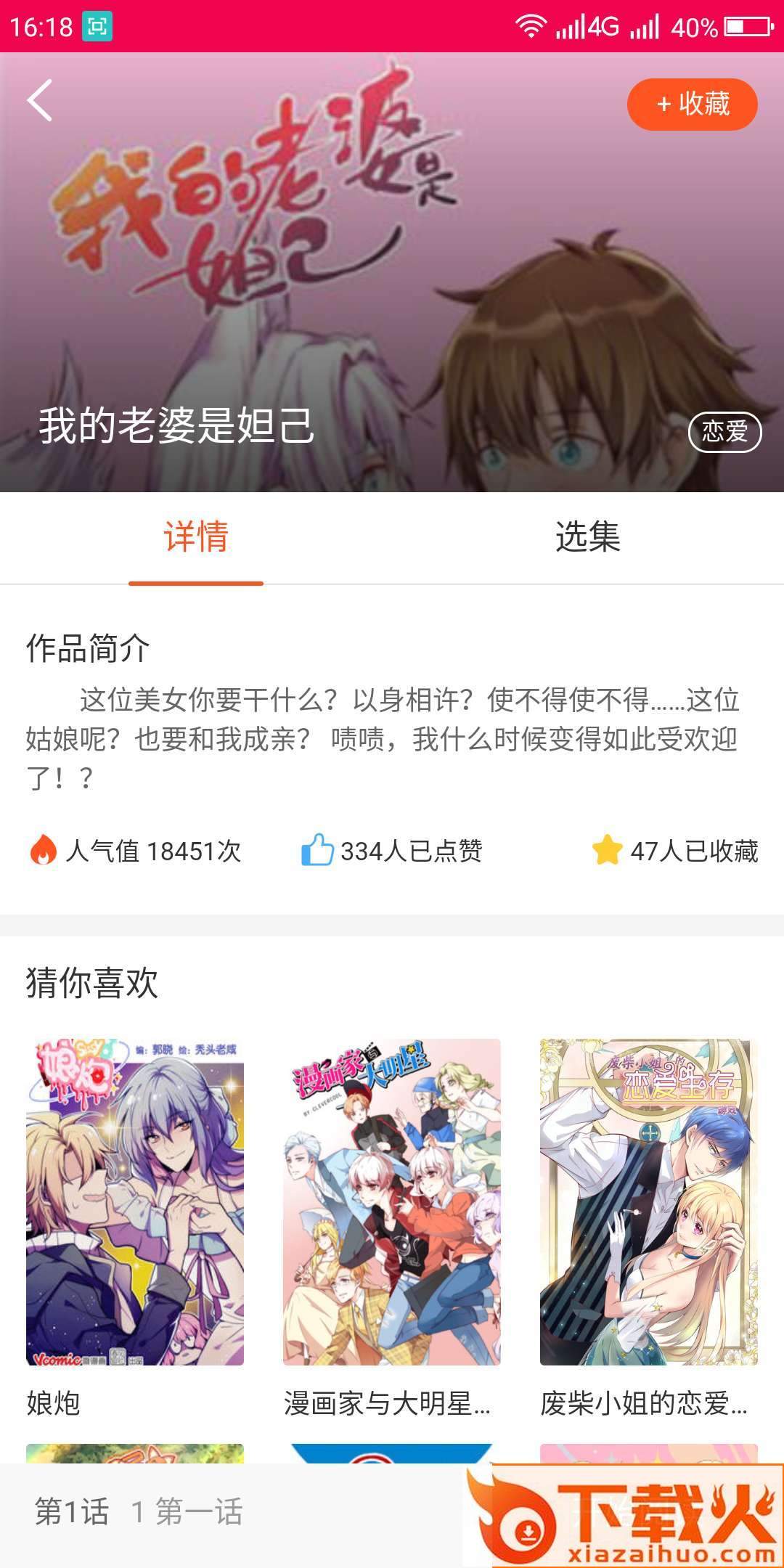Image resolution: width=784 pixels, height=1568 pixels.
Task: Select the 详情 tab
Action: [196, 537]
